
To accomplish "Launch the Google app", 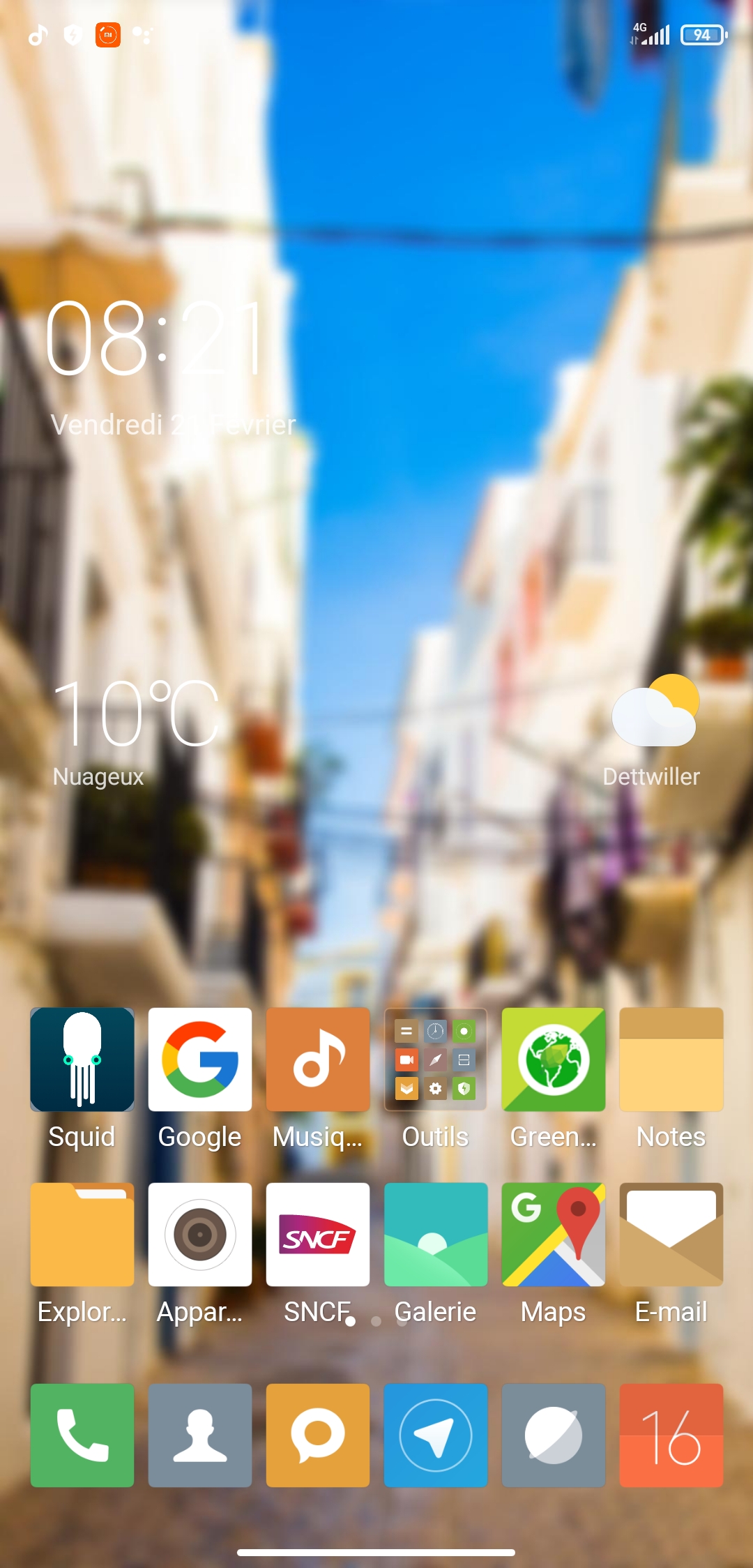I will 200,1060.
